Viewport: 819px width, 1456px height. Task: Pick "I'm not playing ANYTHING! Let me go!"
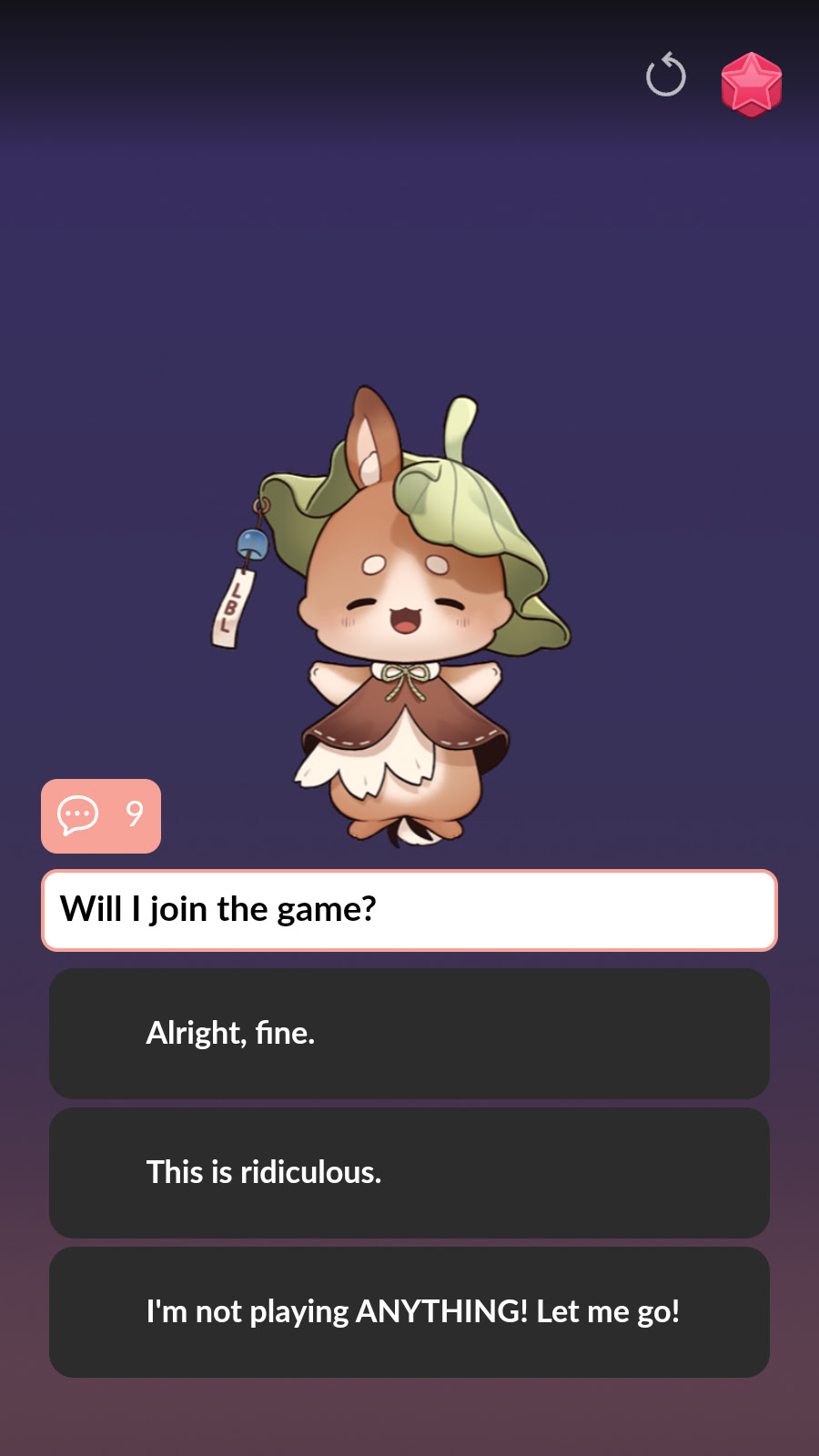409,1311
